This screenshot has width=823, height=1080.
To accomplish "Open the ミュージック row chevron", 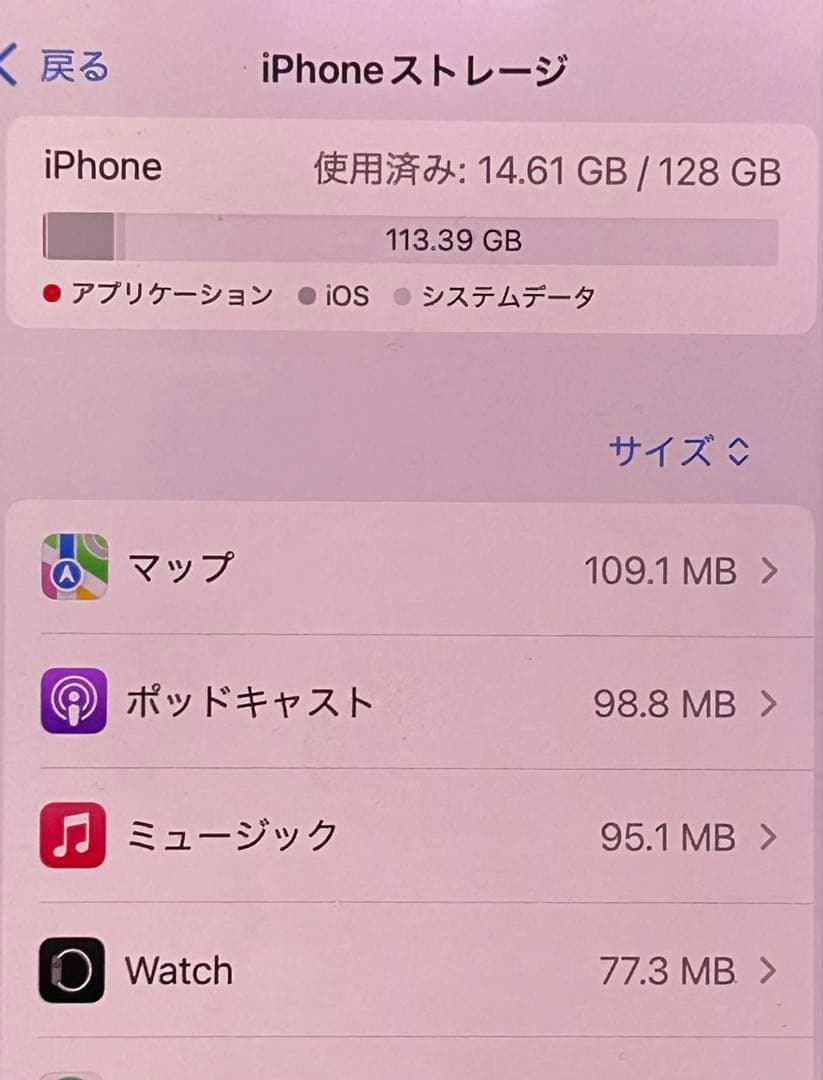I will [768, 836].
